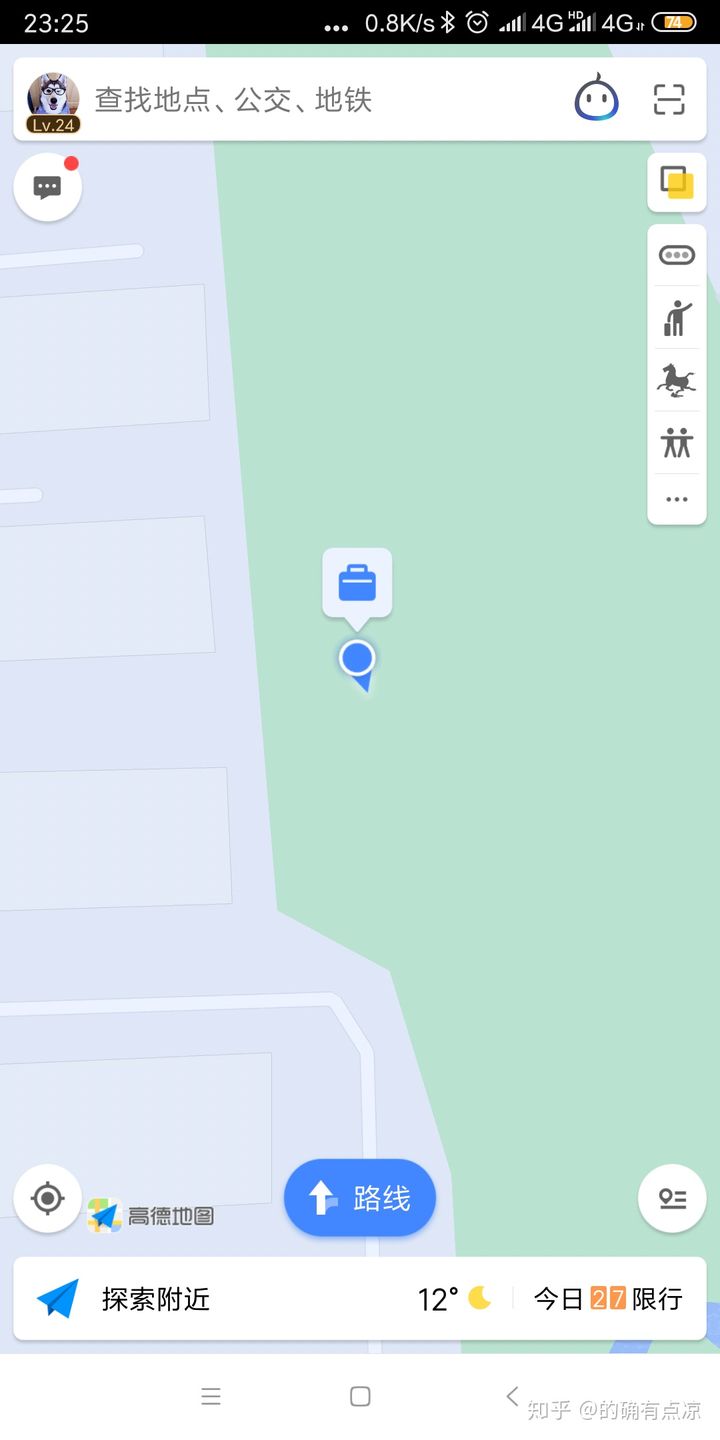Tap the search box for places, bus, metro
The image size is (720, 1440).
point(300,100)
